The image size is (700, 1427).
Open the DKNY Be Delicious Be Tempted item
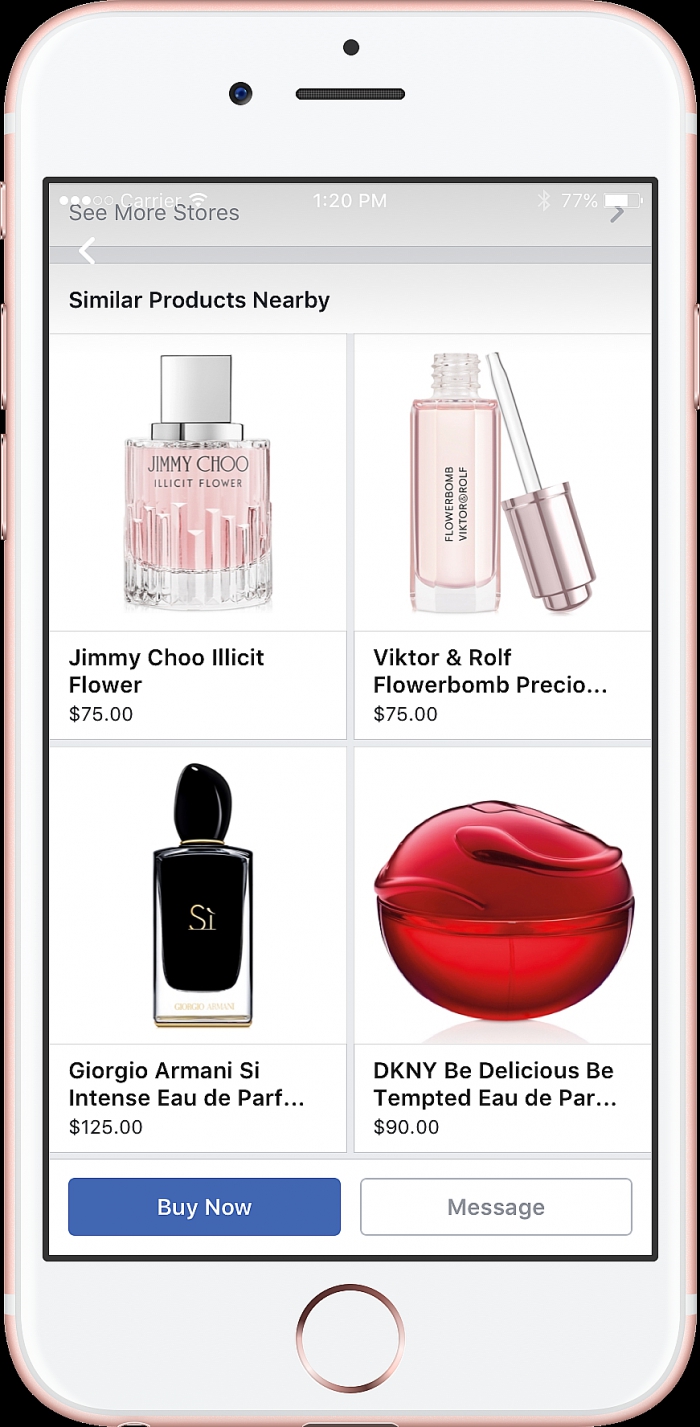click(502, 949)
